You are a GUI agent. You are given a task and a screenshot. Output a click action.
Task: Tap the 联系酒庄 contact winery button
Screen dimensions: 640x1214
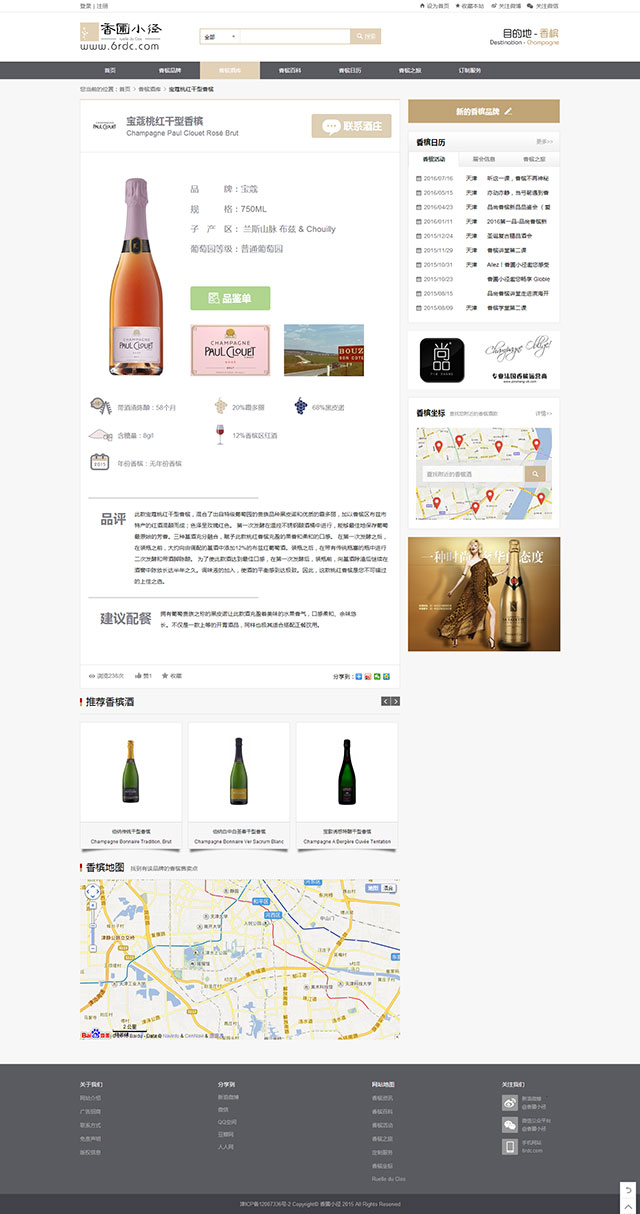[x=351, y=126]
